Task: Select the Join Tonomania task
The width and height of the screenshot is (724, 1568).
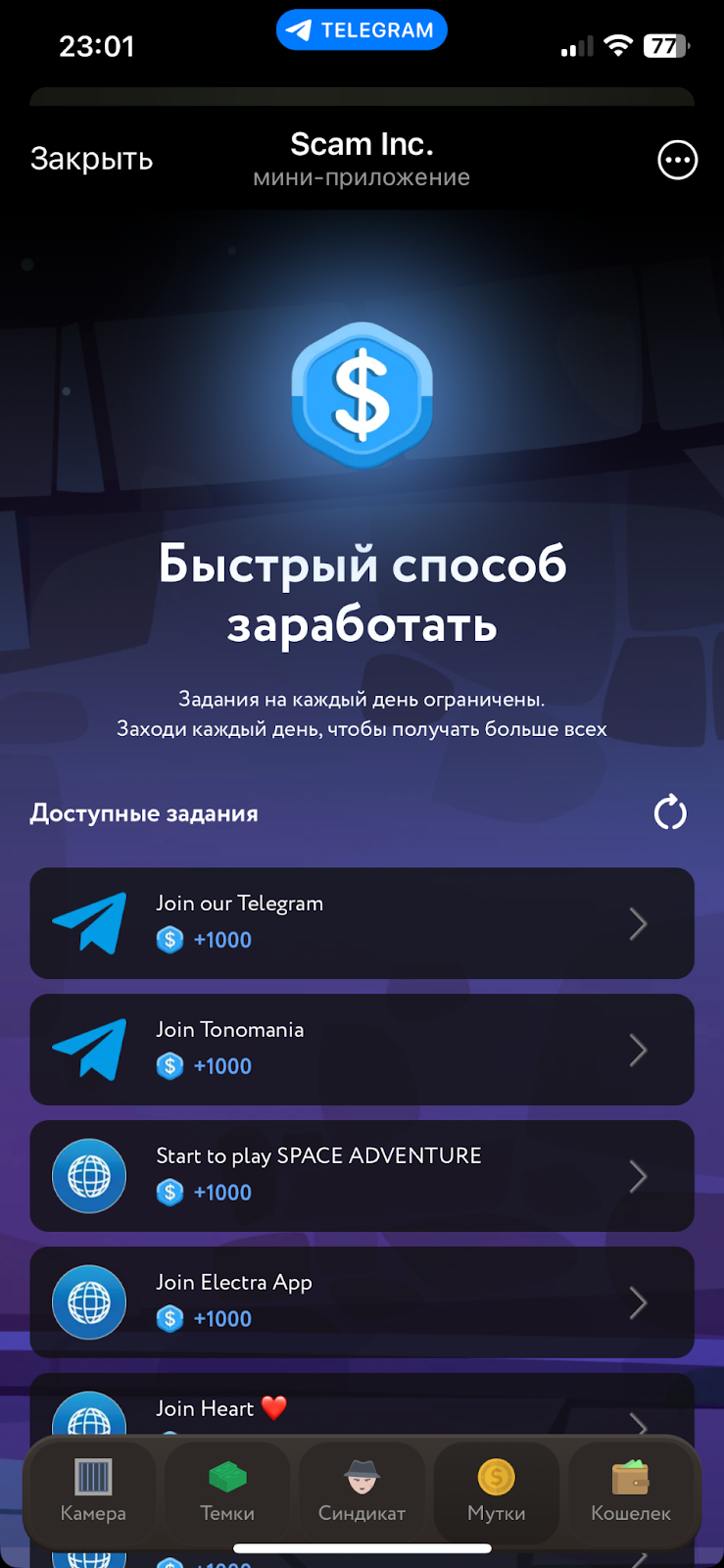Action: [362, 1049]
